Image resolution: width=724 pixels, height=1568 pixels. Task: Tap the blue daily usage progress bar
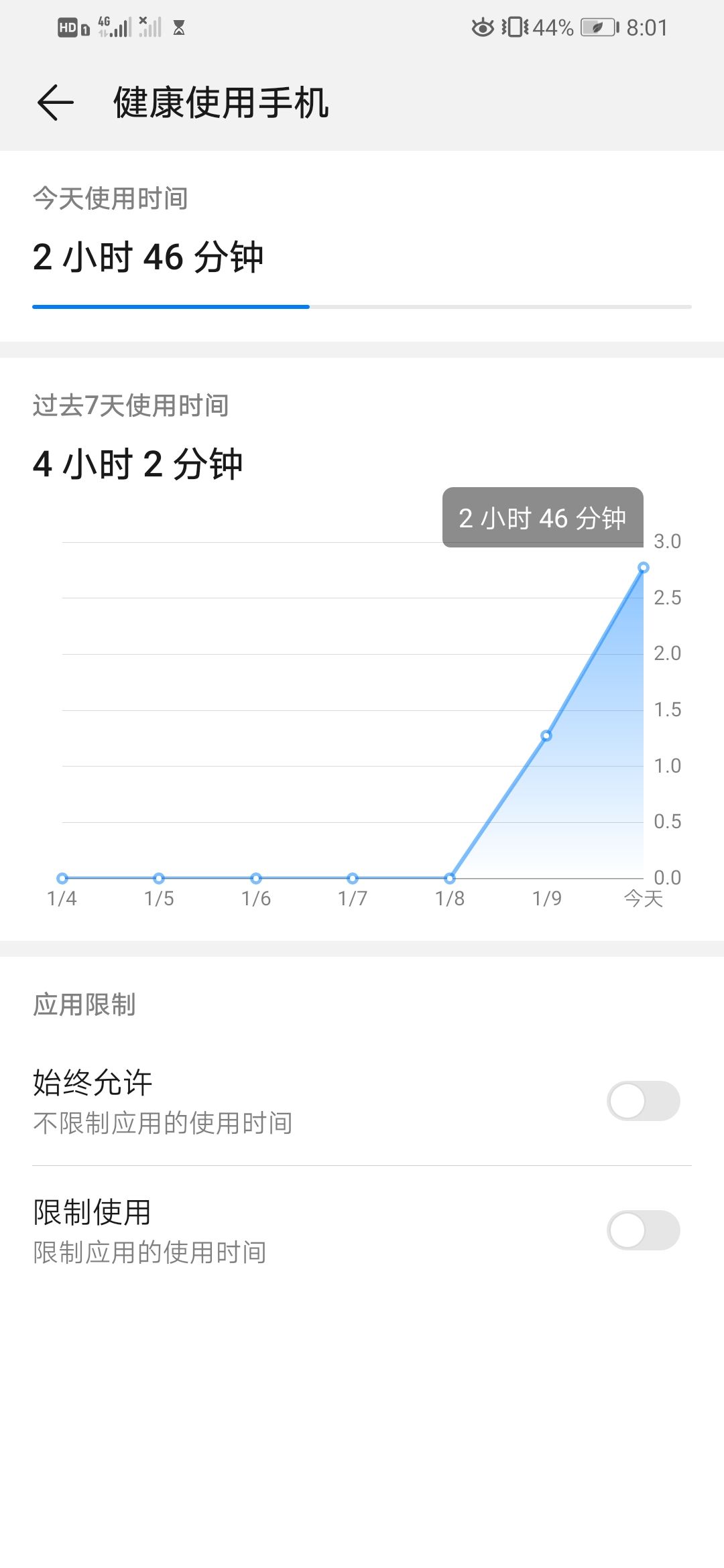coord(171,306)
